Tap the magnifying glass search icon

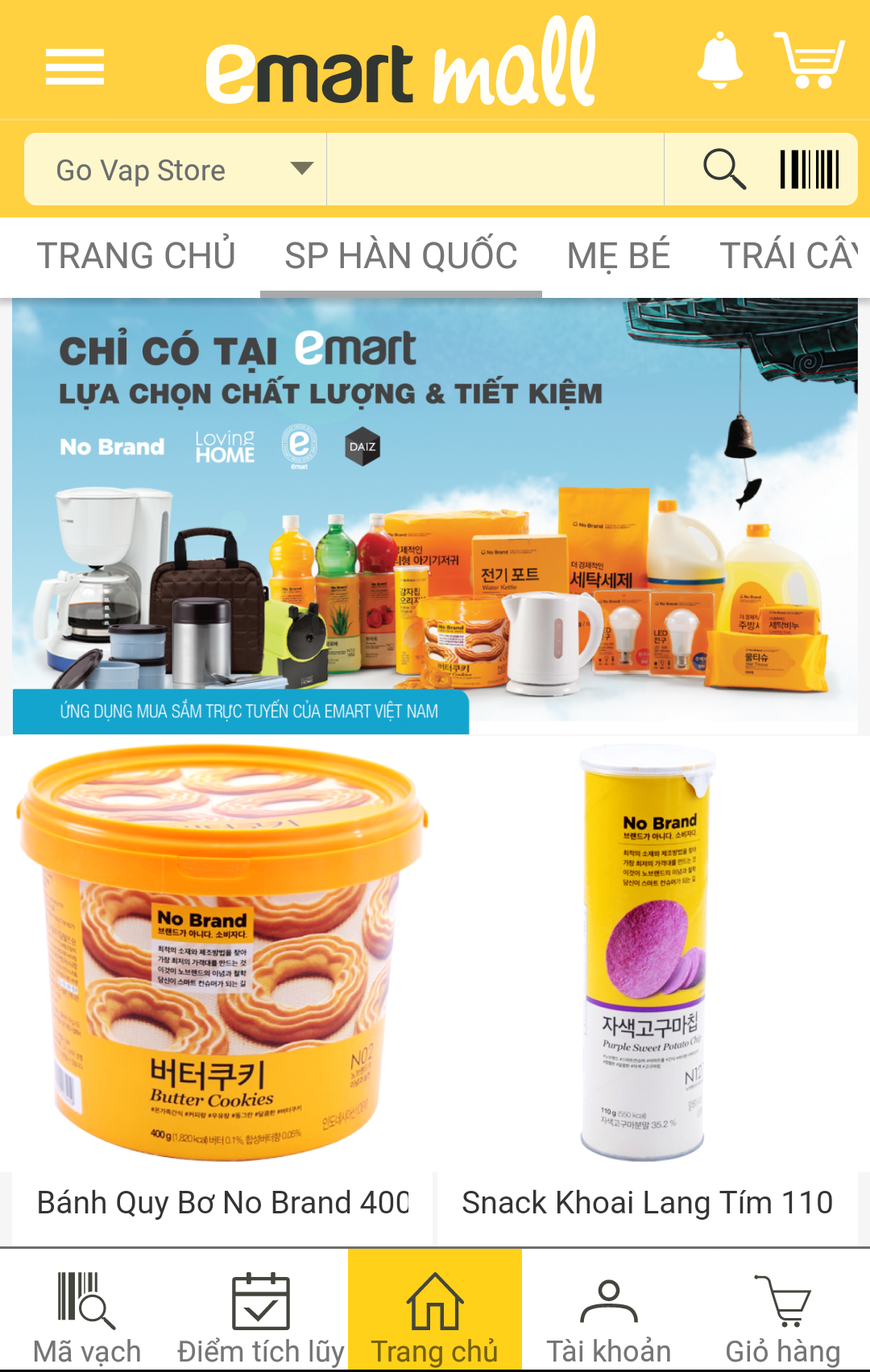click(x=724, y=170)
